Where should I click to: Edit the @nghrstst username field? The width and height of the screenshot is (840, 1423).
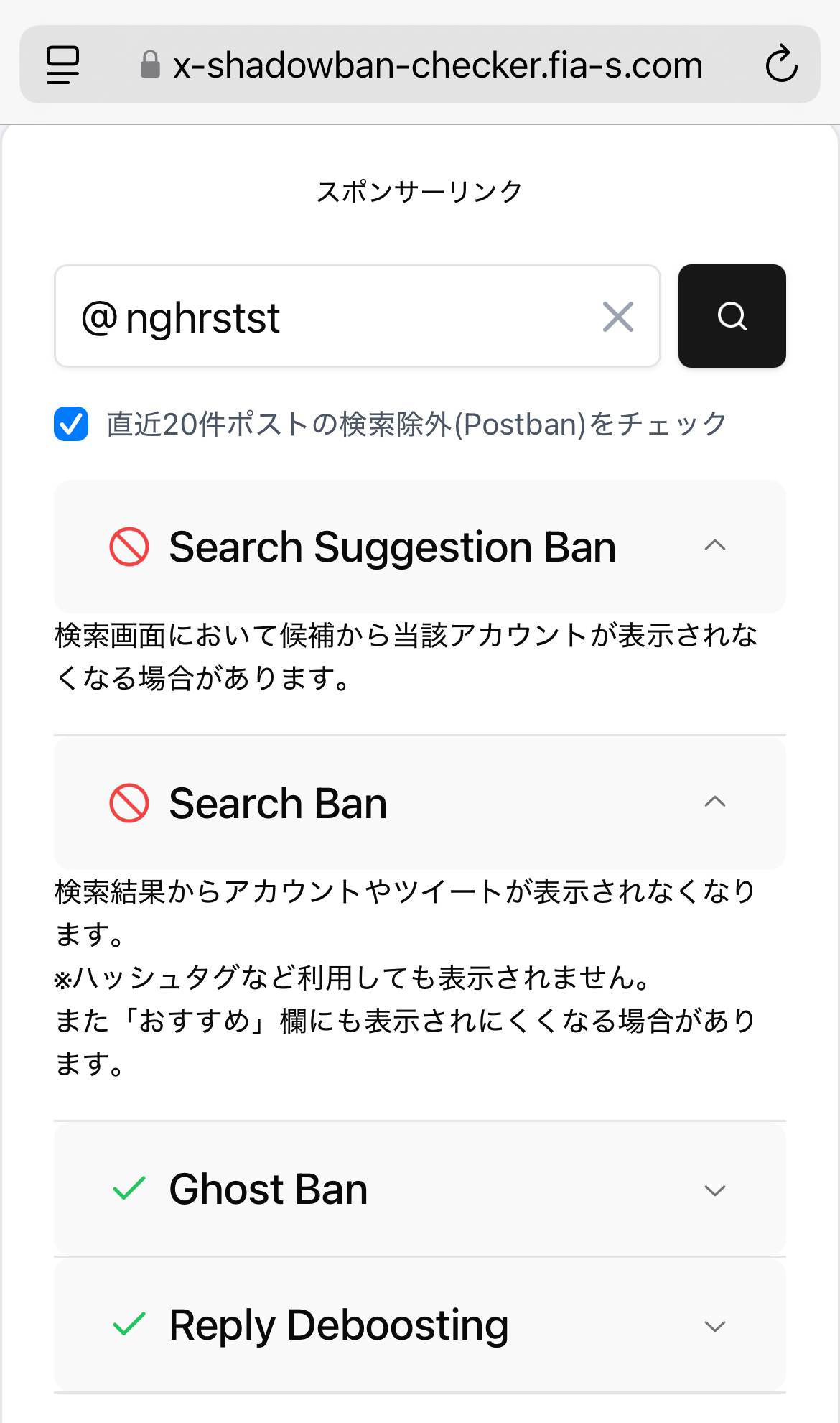pyautogui.click(x=345, y=317)
